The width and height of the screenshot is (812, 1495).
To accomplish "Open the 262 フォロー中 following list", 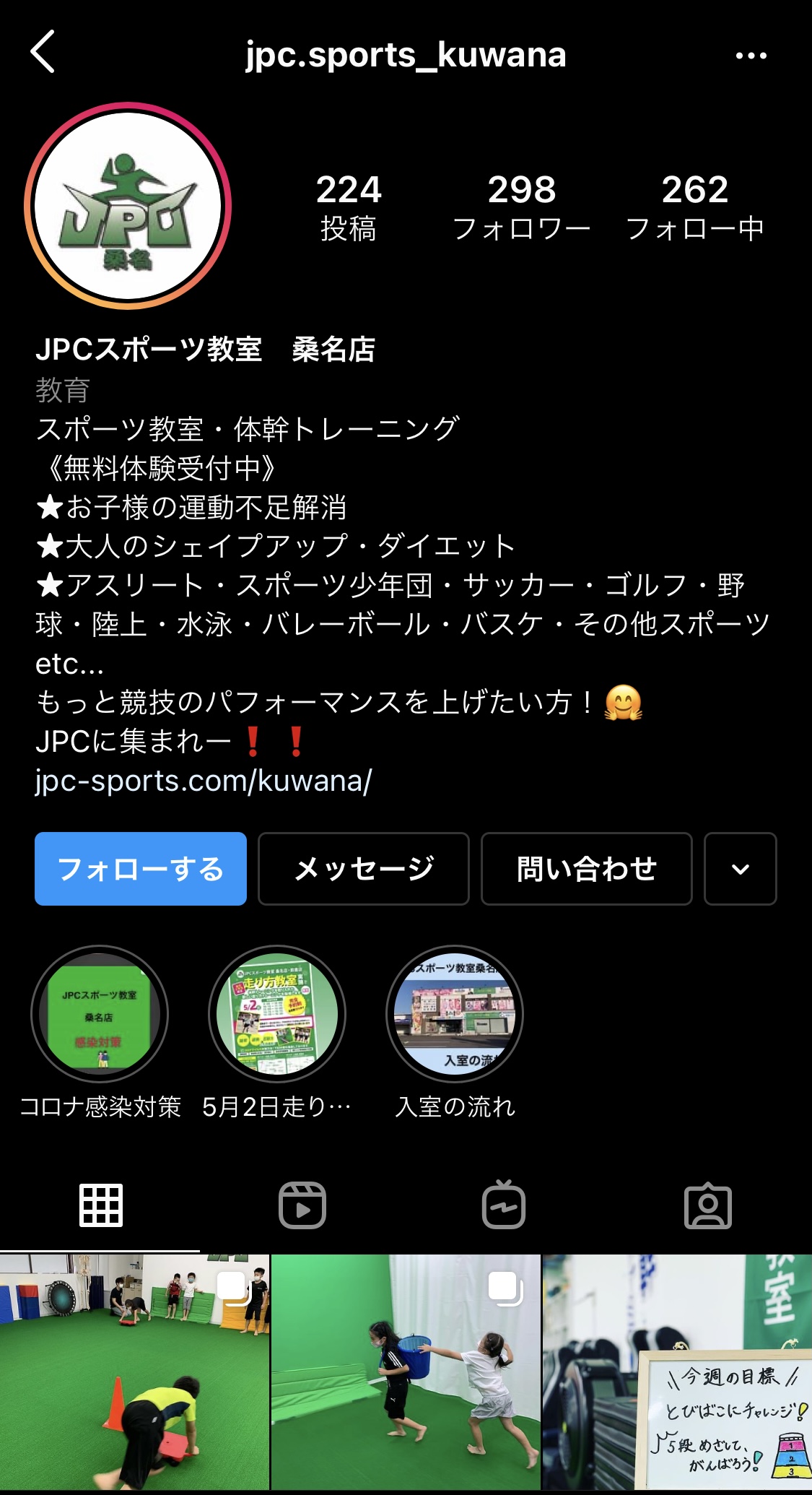I will [x=694, y=207].
